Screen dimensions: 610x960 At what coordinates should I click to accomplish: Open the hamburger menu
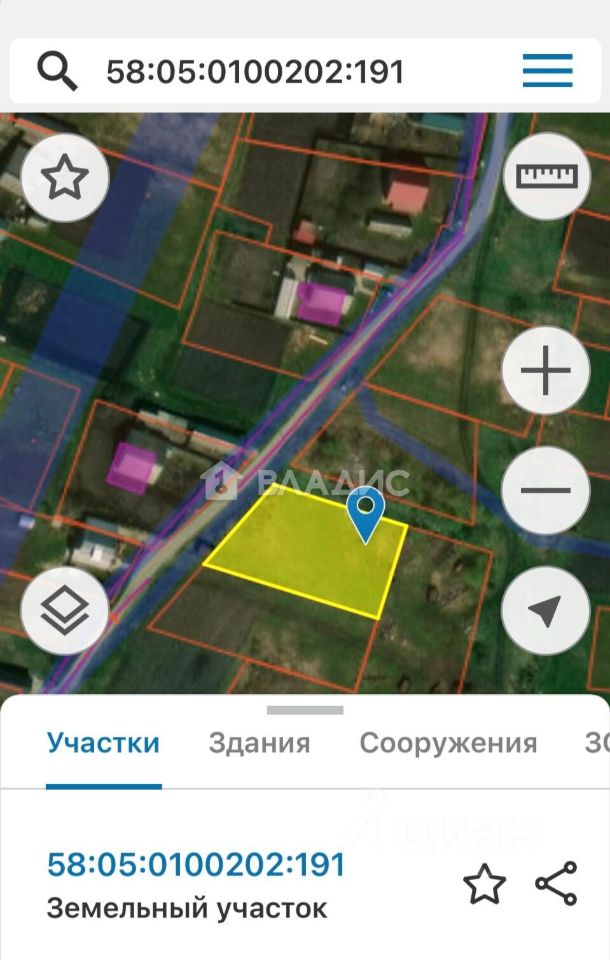547,71
